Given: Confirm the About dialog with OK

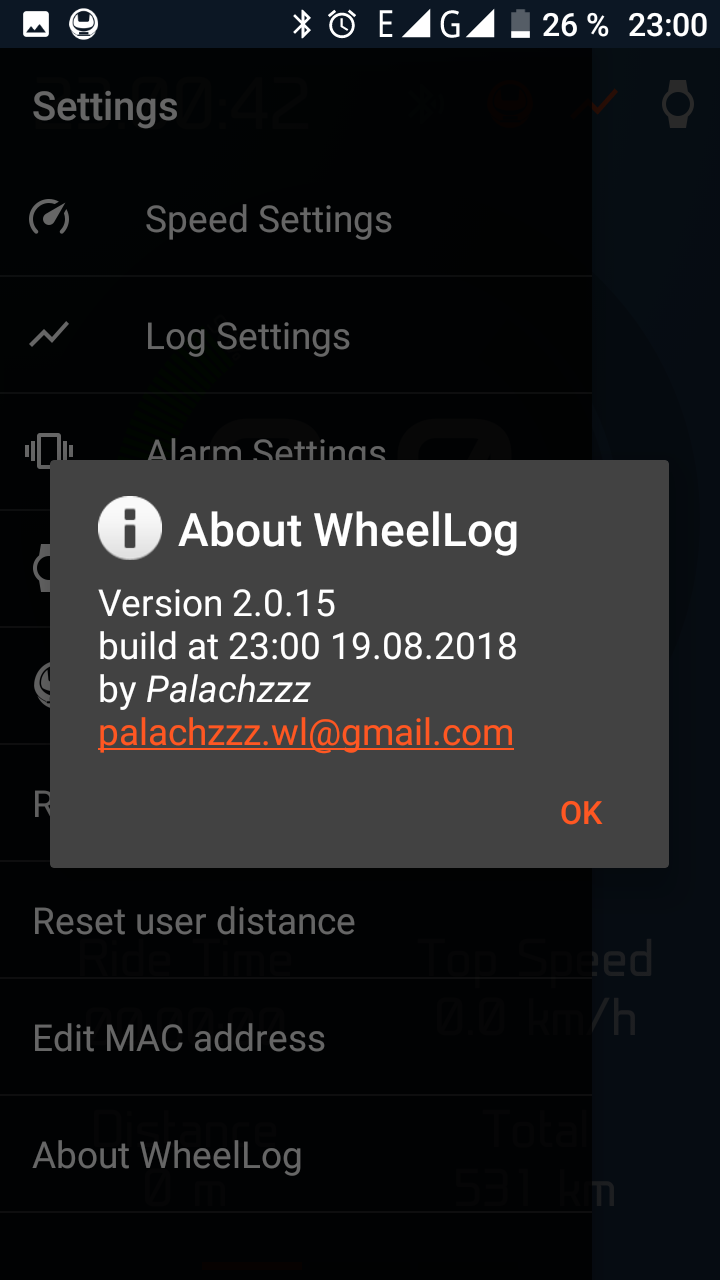Looking at the screenshot, I should [x=581, y=813].
